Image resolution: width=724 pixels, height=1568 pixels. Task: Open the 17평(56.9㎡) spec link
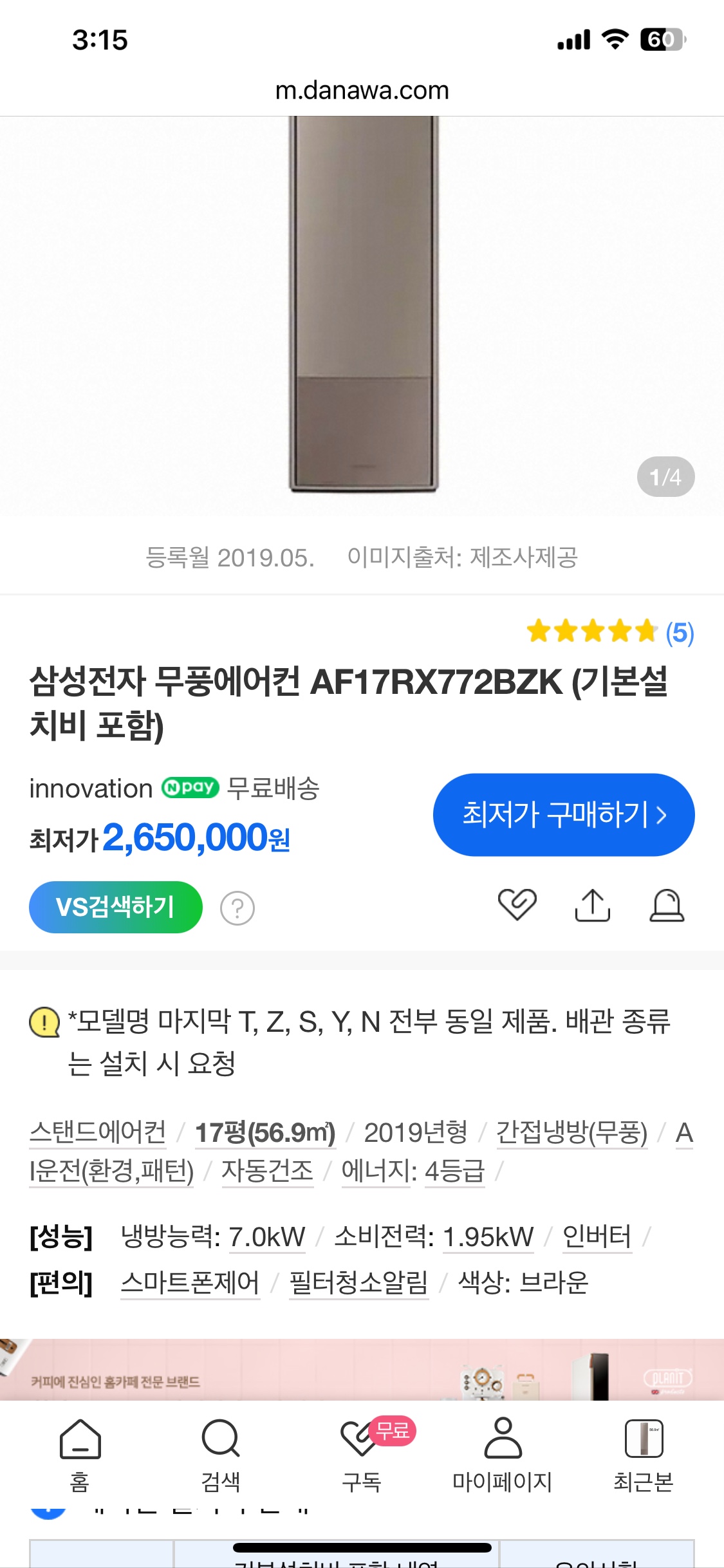pyautogui.click(x=265, y=1133)
